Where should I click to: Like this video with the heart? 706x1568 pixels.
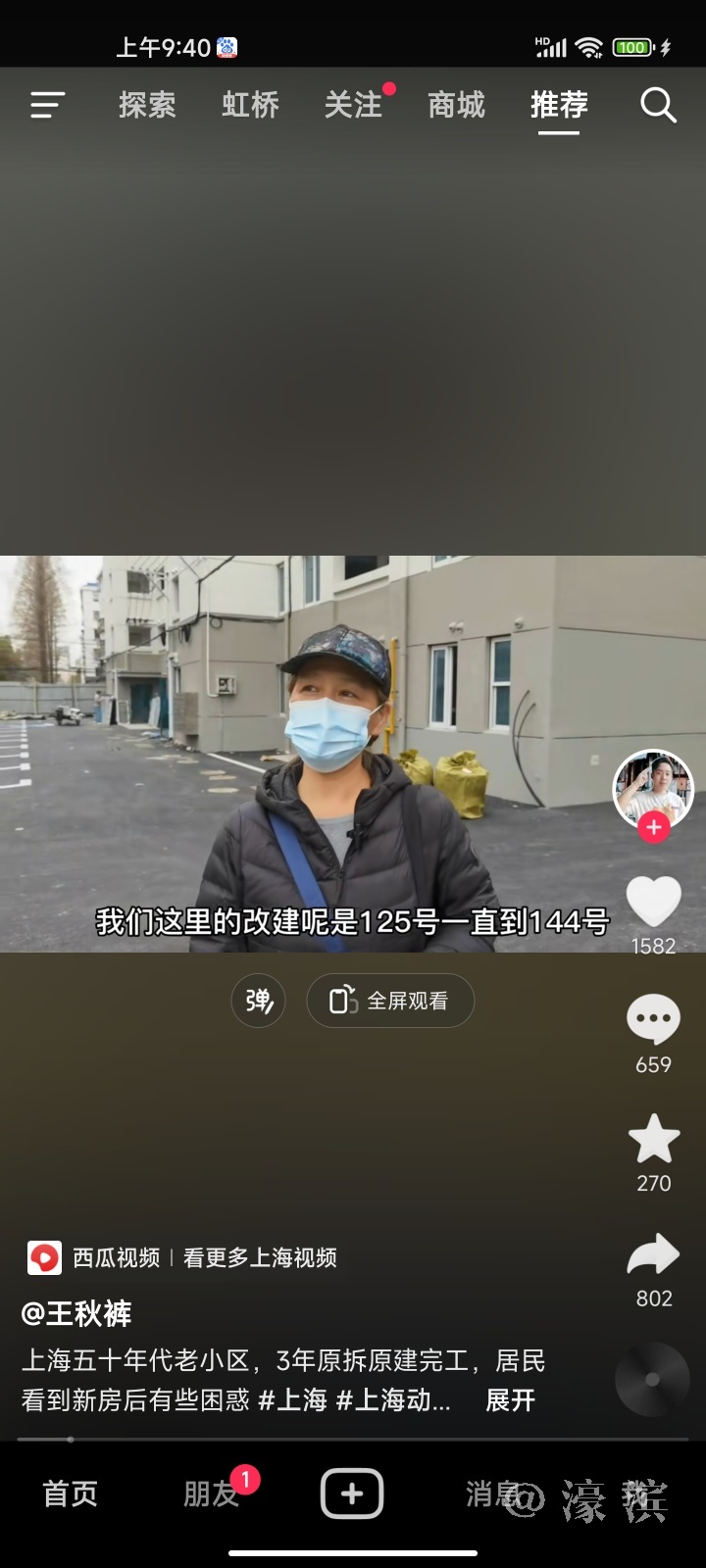click(654, 902)
